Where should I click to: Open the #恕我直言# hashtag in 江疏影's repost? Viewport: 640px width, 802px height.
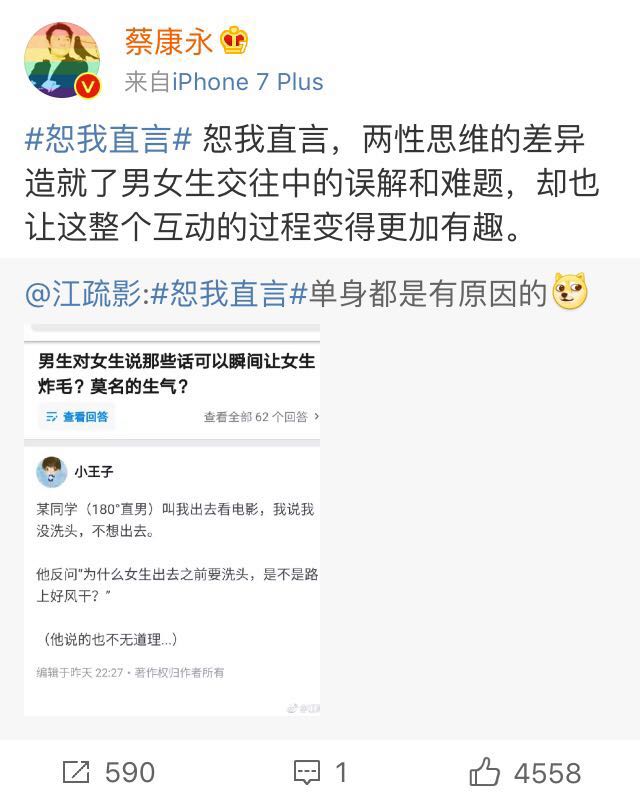click(229, 294)
